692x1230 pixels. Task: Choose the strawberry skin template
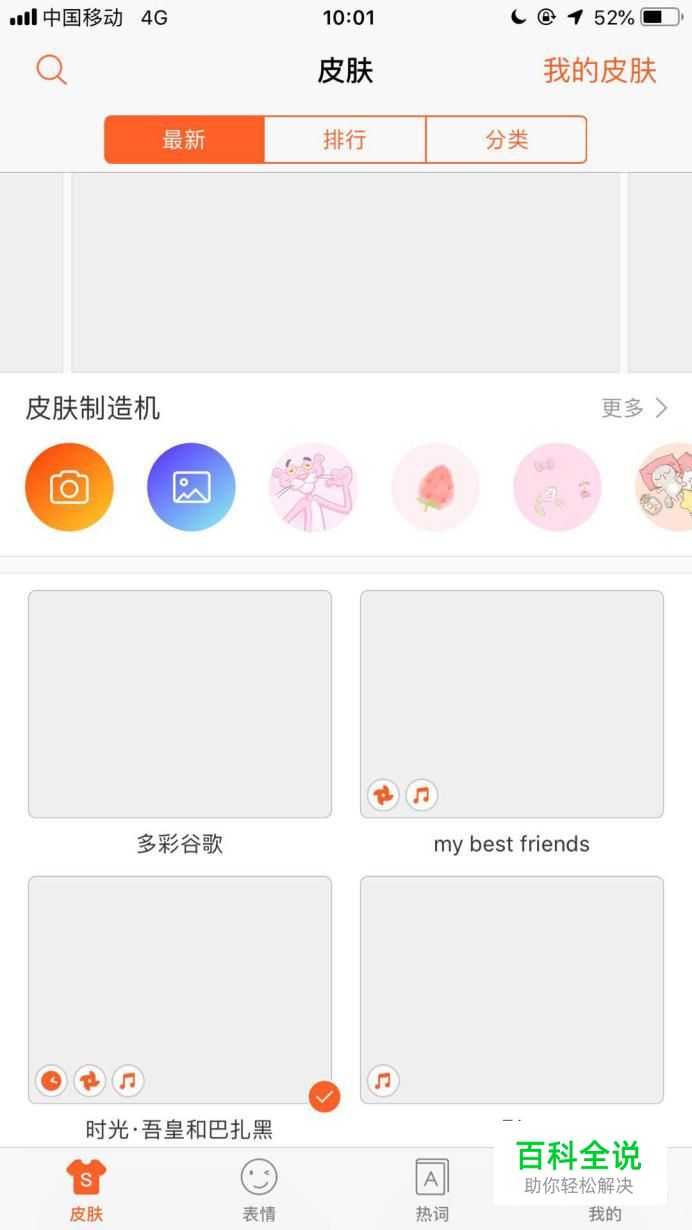click(x=435, y=487)
